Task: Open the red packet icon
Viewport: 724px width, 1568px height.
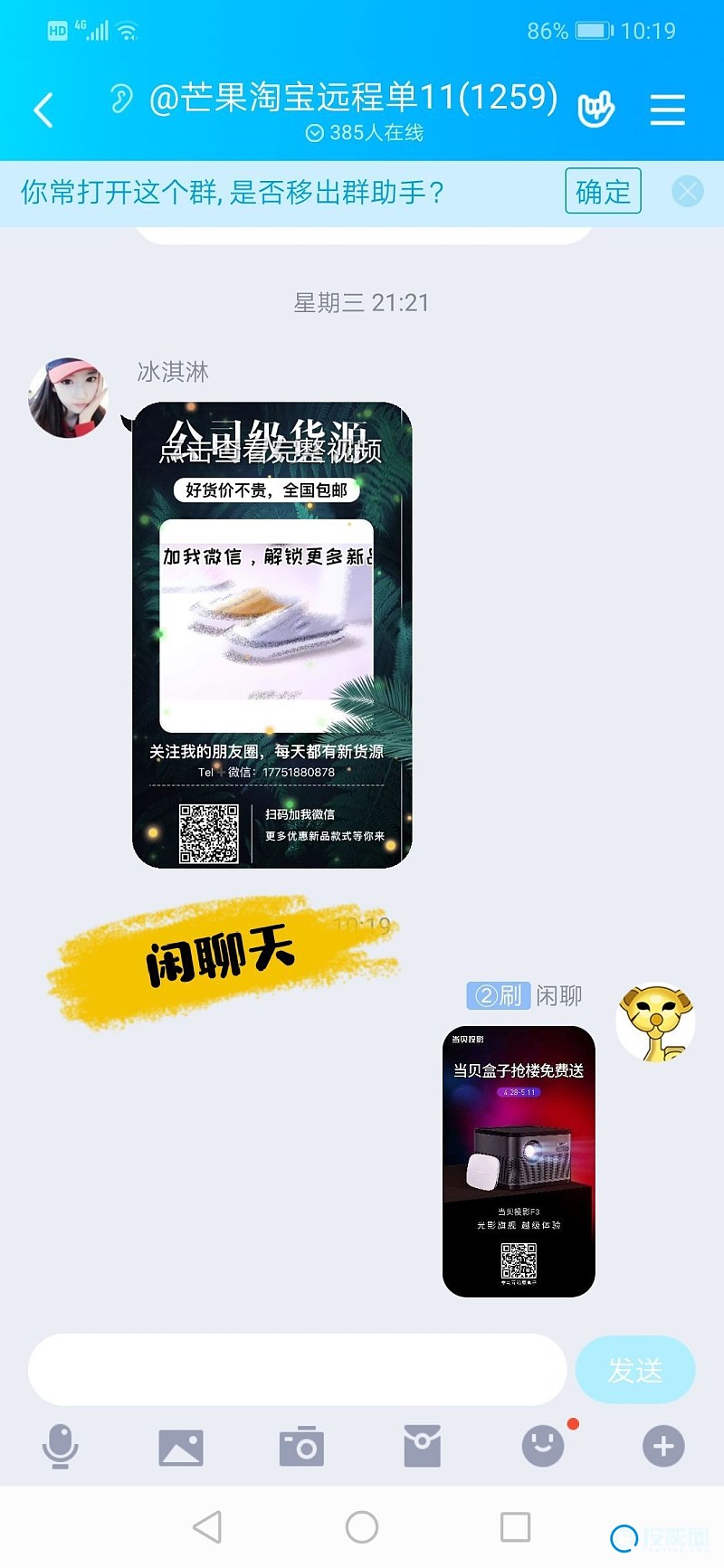Action: (422, 1446)
